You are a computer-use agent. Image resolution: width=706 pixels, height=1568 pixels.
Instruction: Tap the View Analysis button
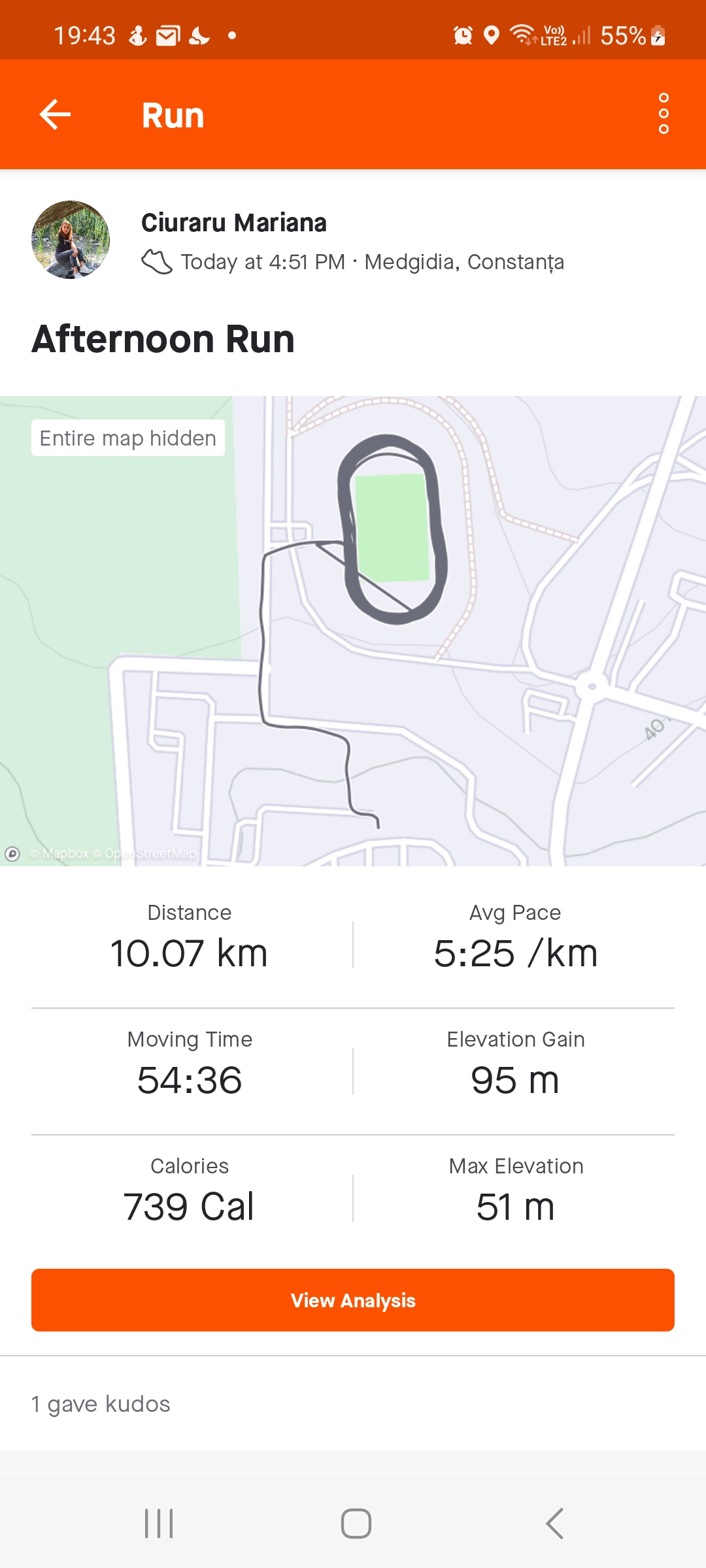tap(353, 1300)
